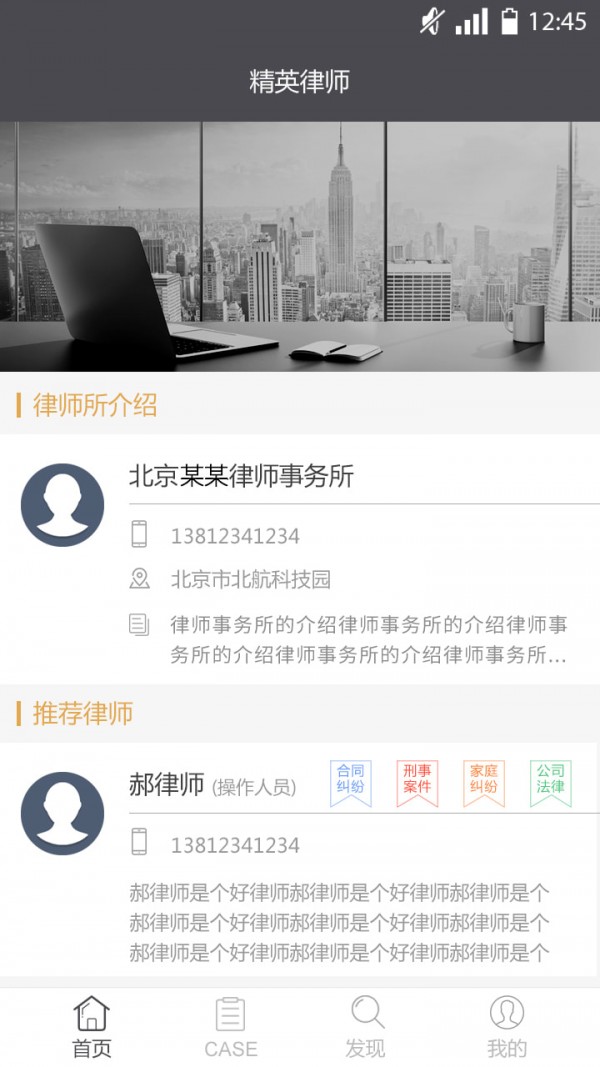Select the 合同纠纷 tag on 郝律师
The height and width of the screenshot is (1067, 600).
click(x=350, y=780)
